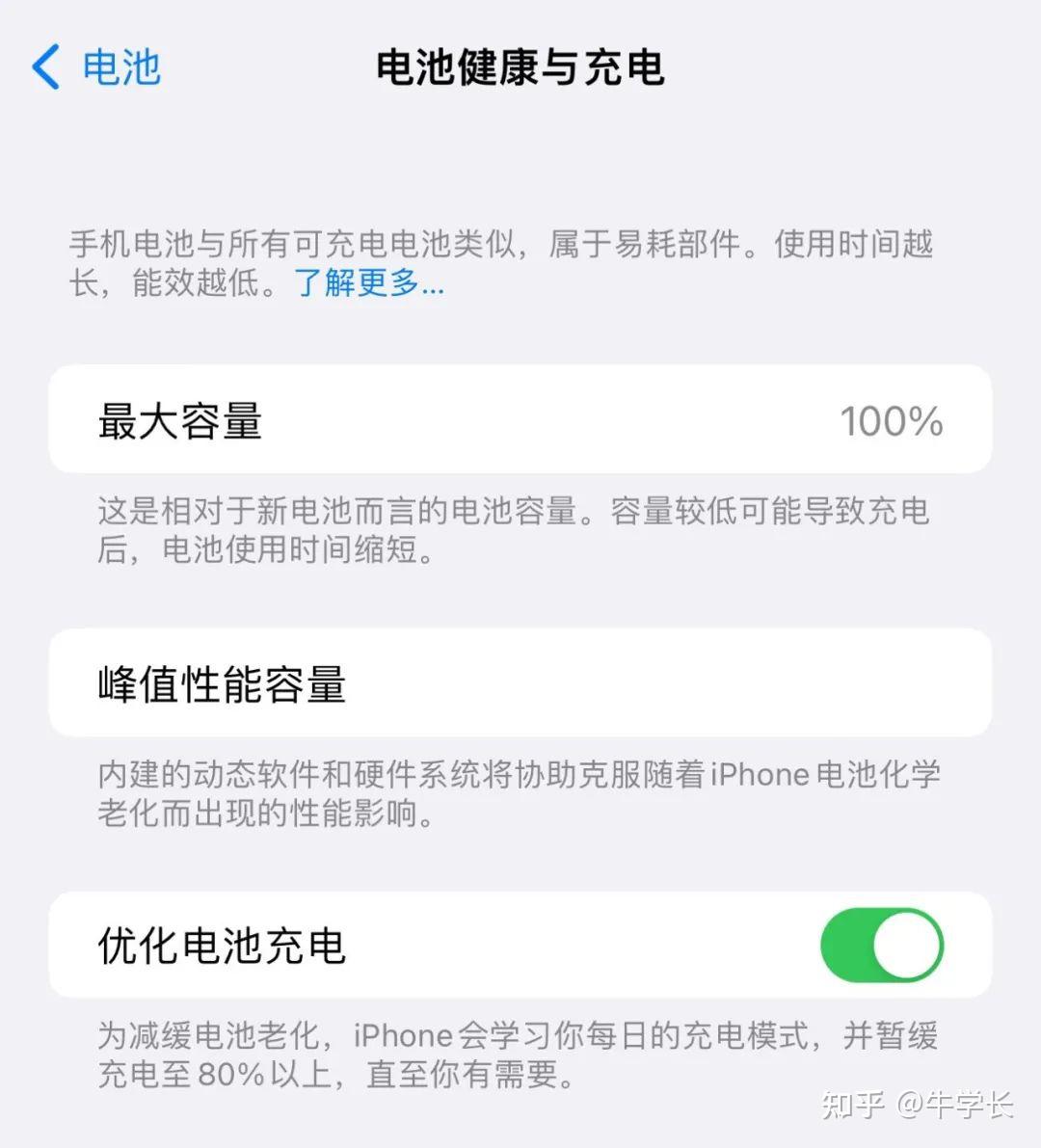Tap the green toggle knob
Viewport: 1041px width, 1148px height.
[906, 945]
